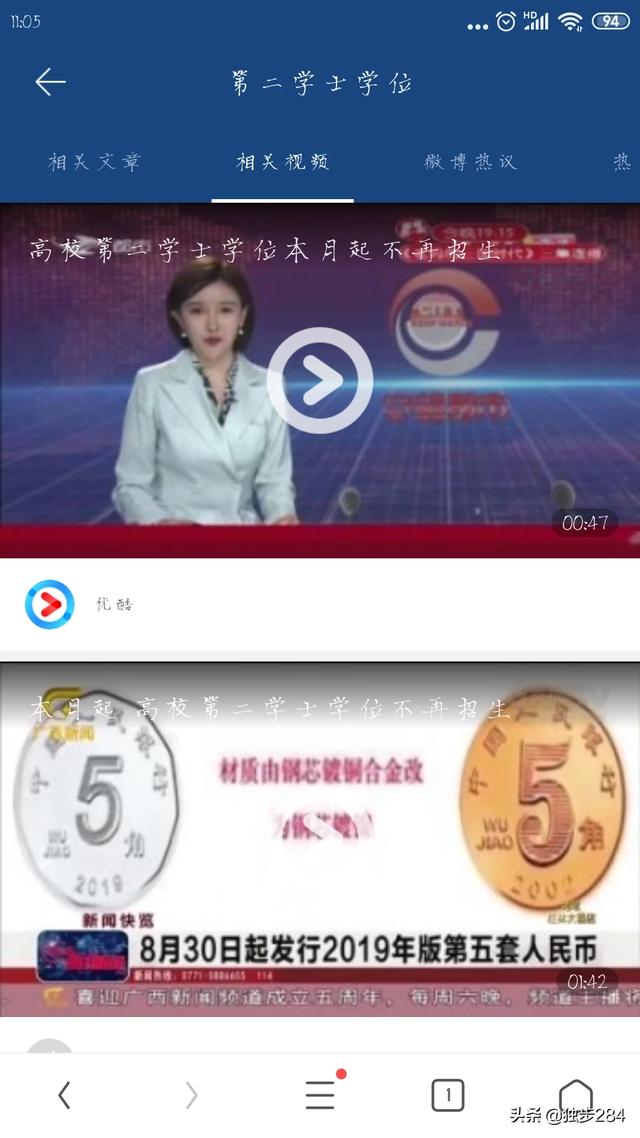Open the 微博热议 tab
640x1138 pixels.
[x=470, y=162]
